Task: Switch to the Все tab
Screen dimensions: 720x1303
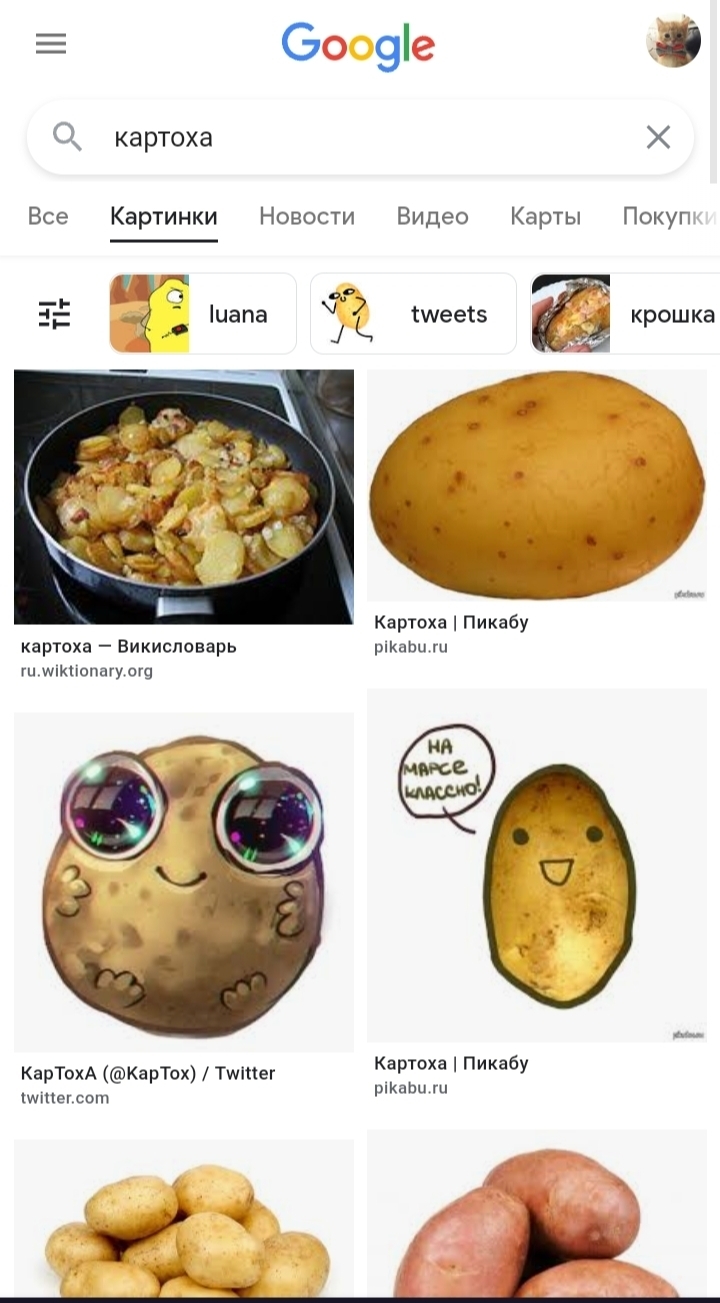Action: 48,216
